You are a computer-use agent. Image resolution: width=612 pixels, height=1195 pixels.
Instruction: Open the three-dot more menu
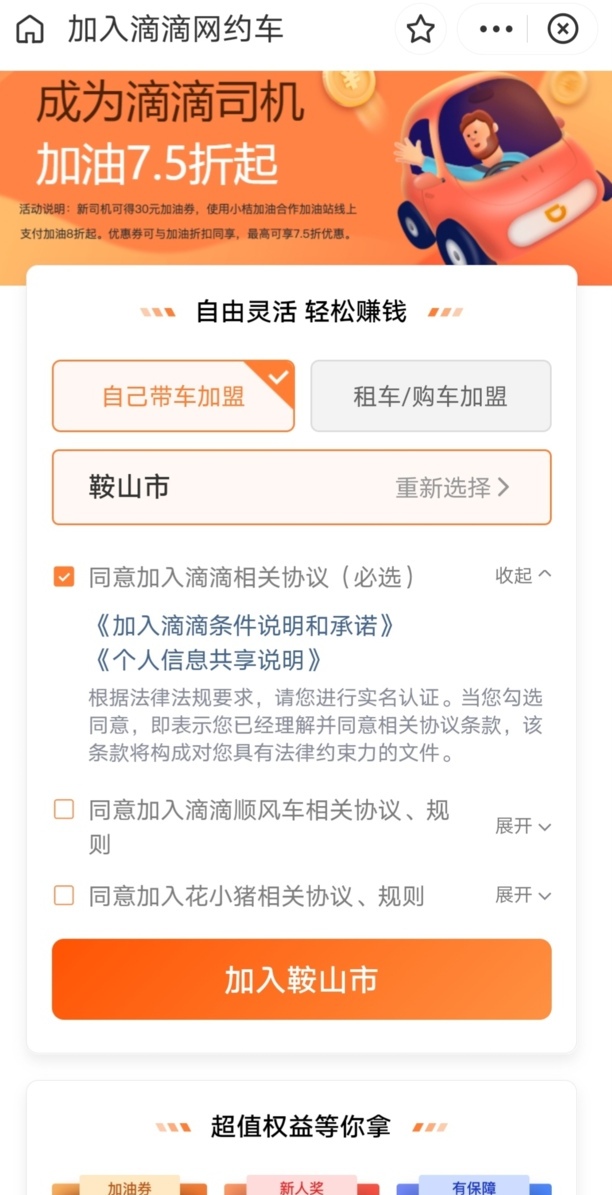coord(496,30)
